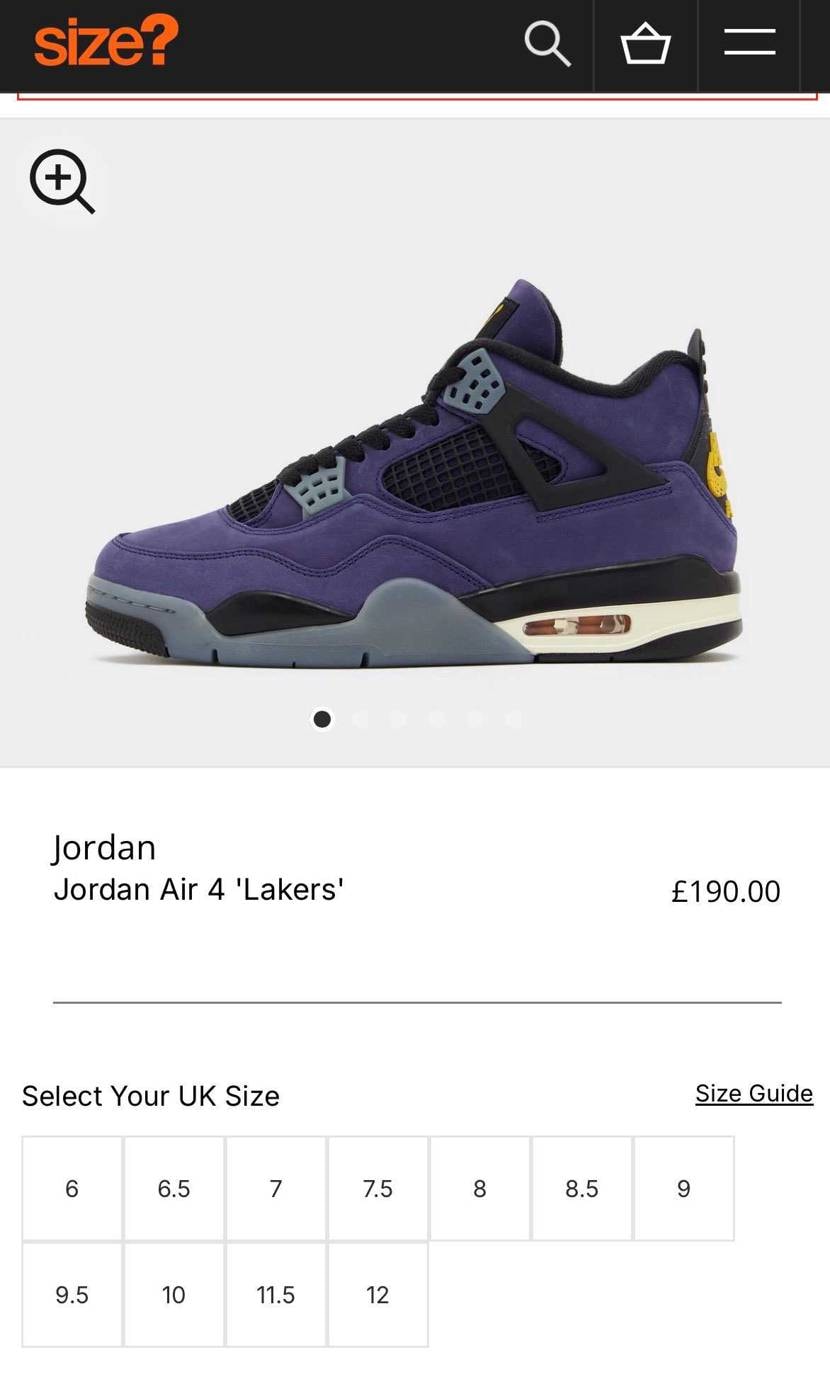The height and width of the screenshot is (1379, 830).
Task: Choose UK size 10
Action: [174, 1295]
